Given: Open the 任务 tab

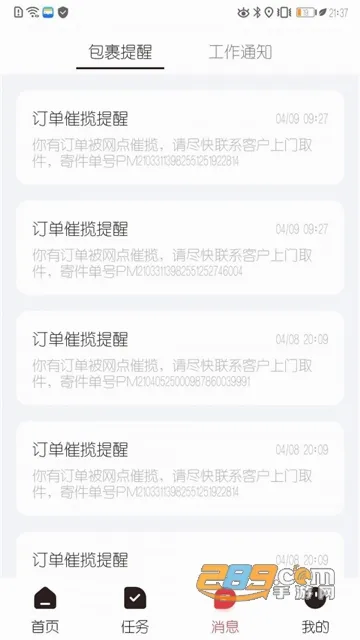Looking at the screenshot, I should (x=135, y=609).
